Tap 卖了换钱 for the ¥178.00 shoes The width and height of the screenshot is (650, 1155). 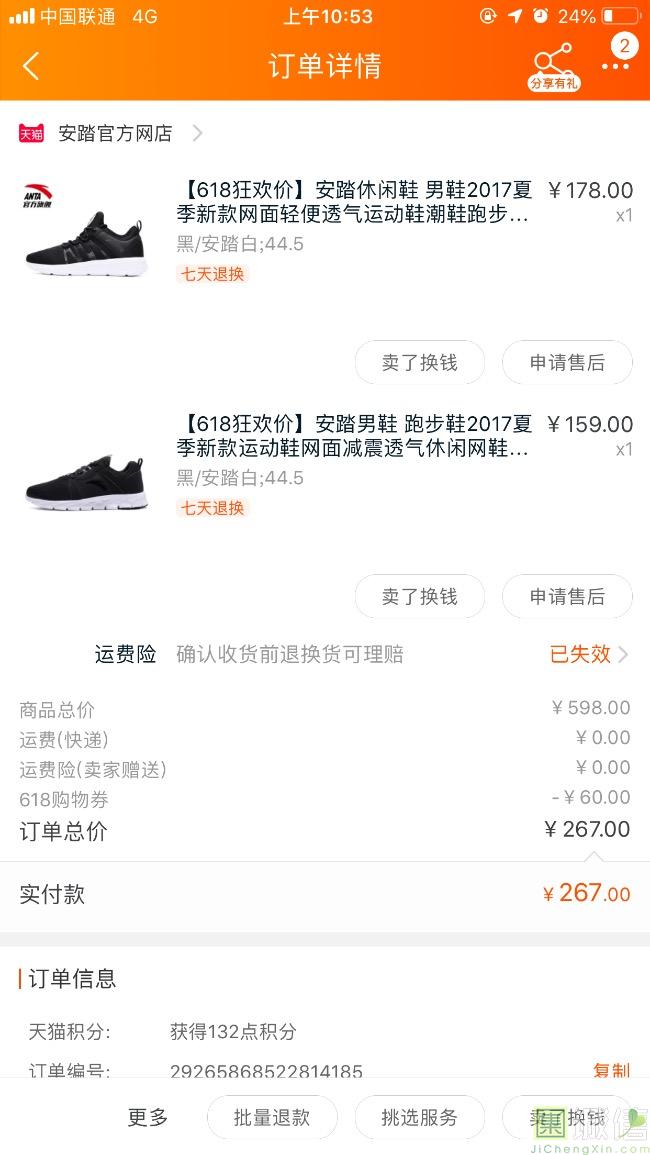click(420, 362)
